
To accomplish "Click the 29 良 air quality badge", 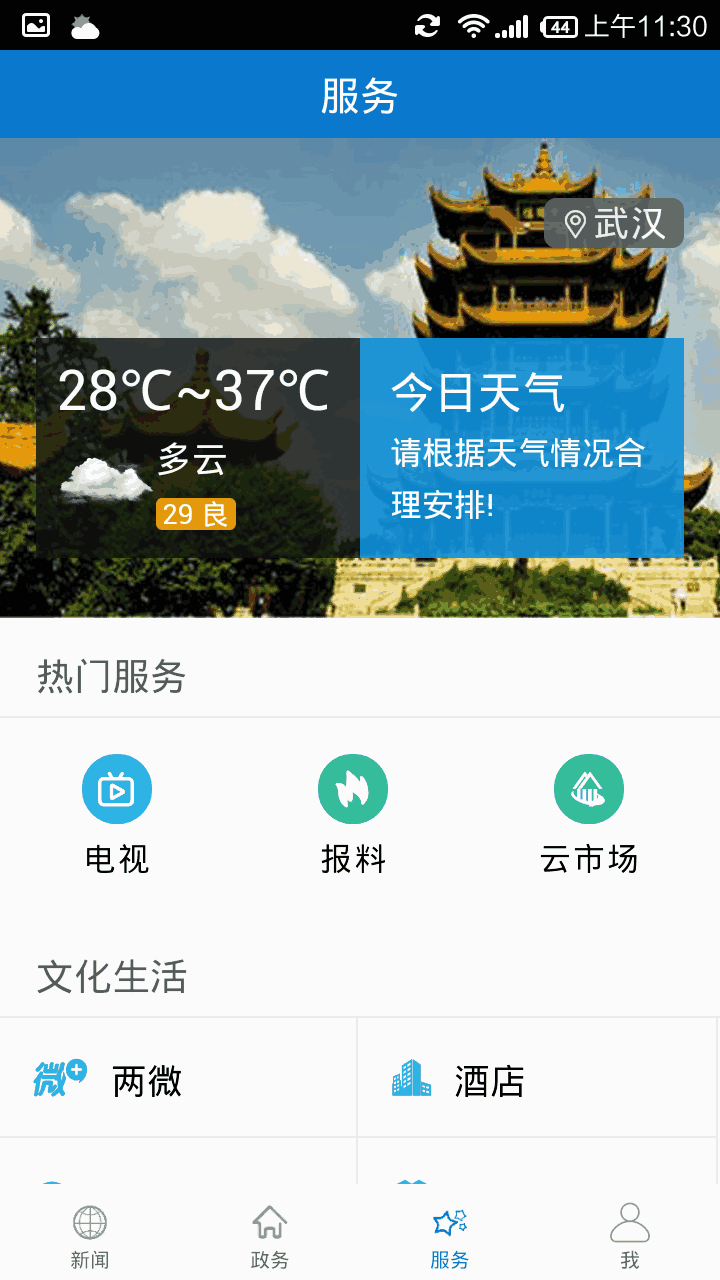I will [x=196, y=513].
